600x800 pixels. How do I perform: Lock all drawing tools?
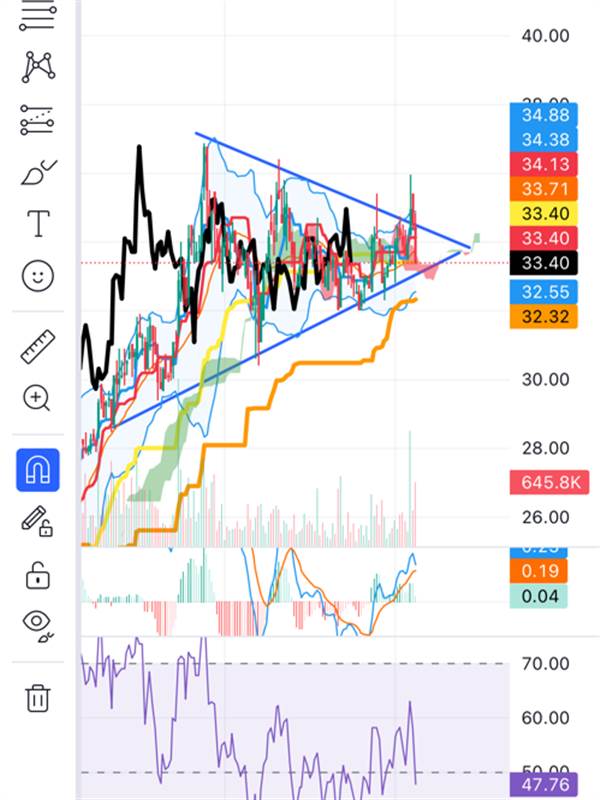[38, 575]
